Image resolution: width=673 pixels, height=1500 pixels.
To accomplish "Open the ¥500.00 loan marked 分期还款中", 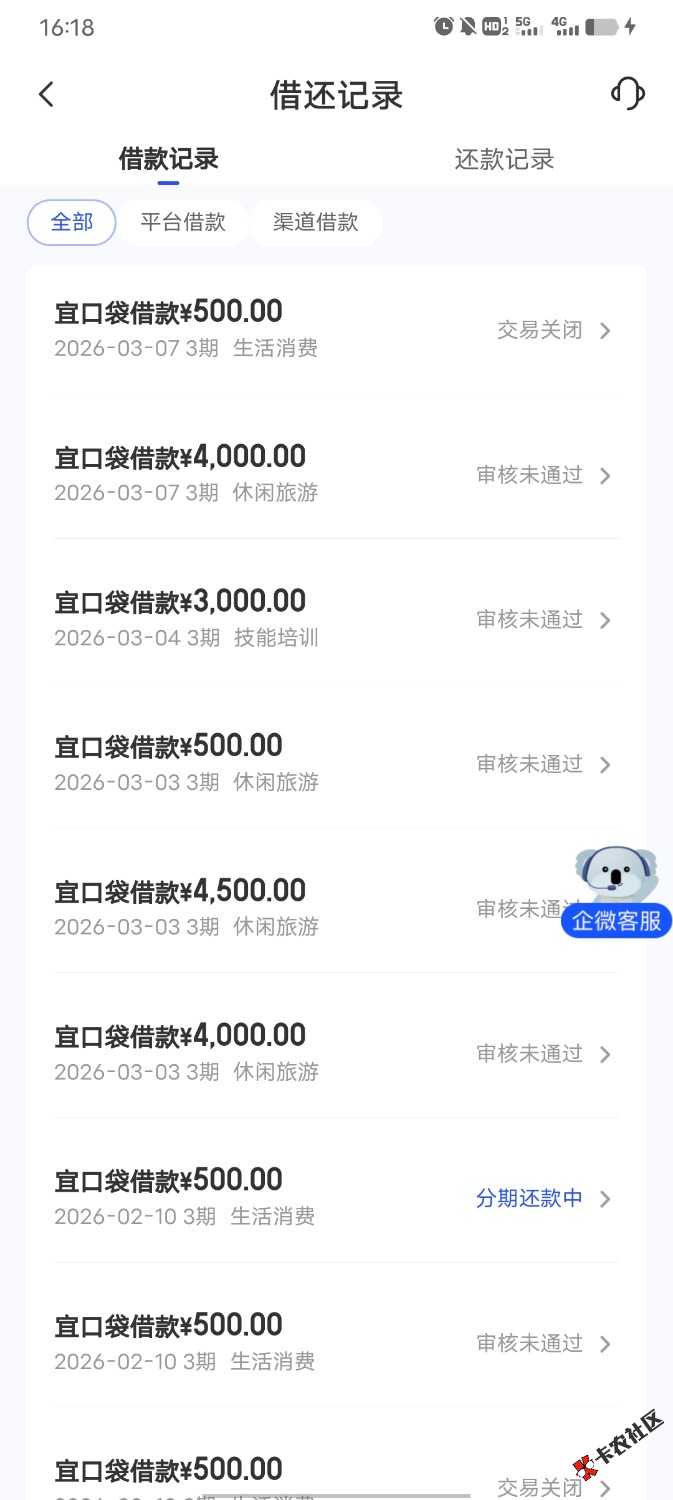I will [x=336, y=1197].
